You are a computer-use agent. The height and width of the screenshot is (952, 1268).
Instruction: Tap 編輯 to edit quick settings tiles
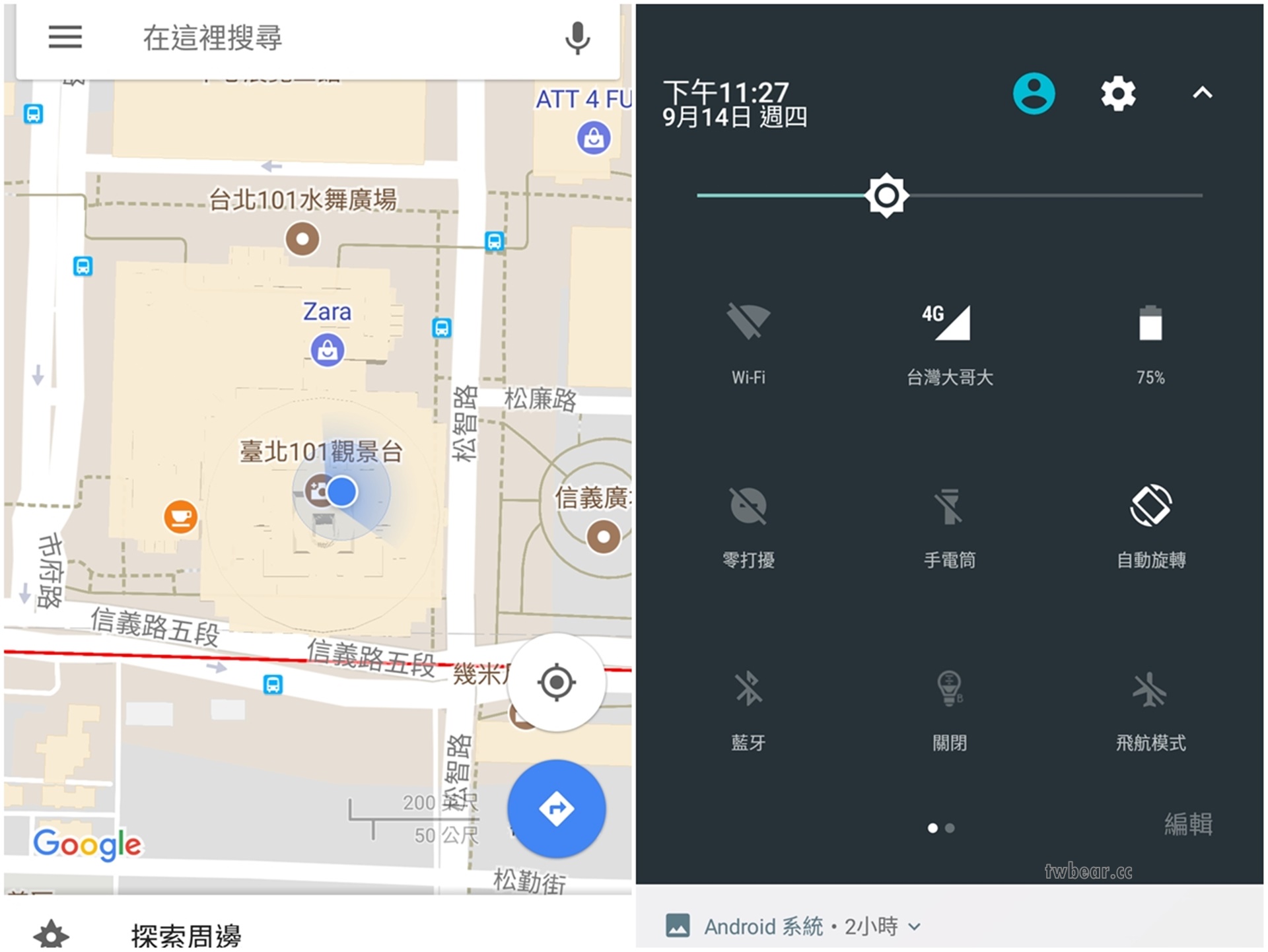tap(1188, 824)
